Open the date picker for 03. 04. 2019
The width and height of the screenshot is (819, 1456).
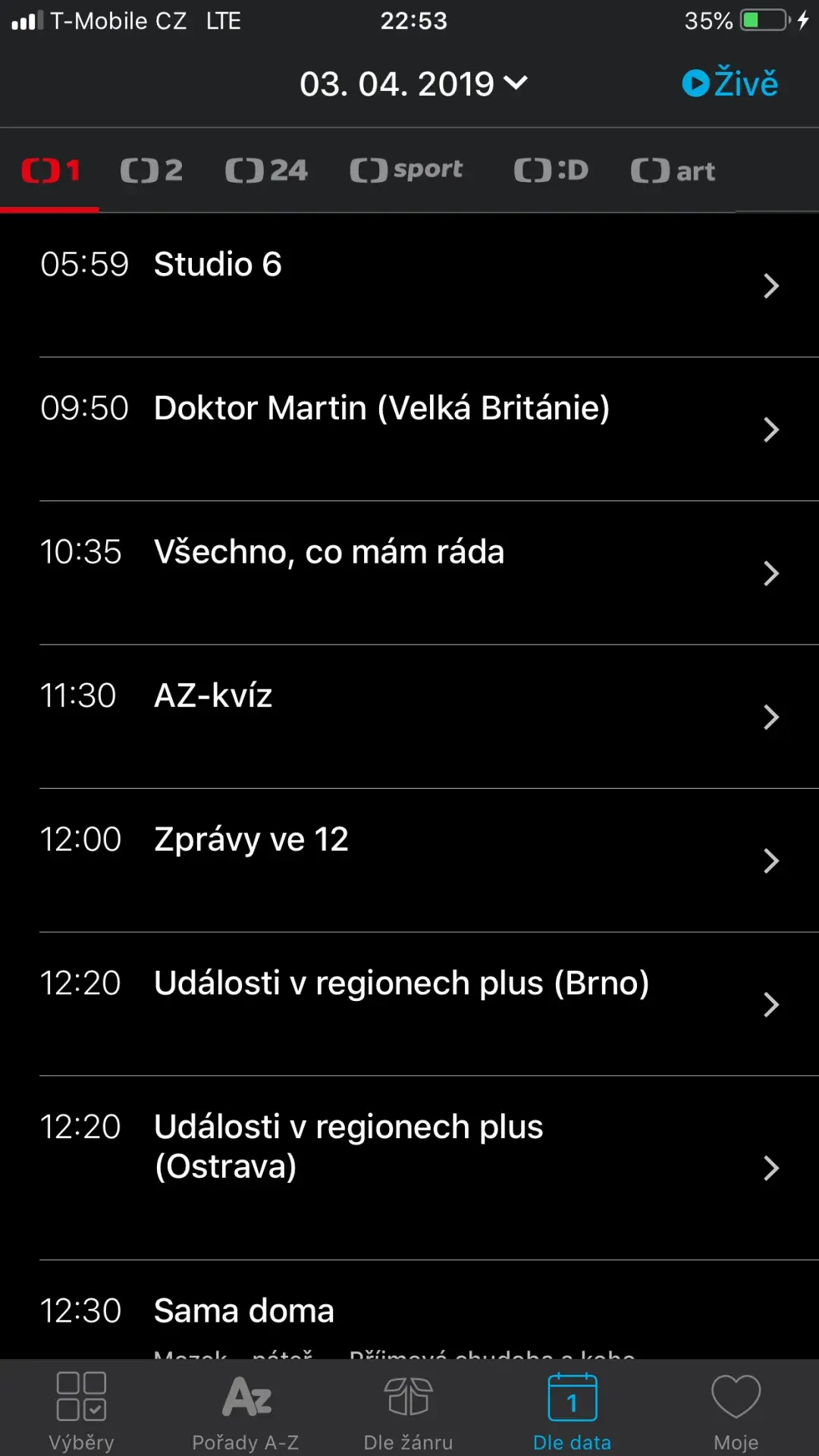(x=413, y=83)
